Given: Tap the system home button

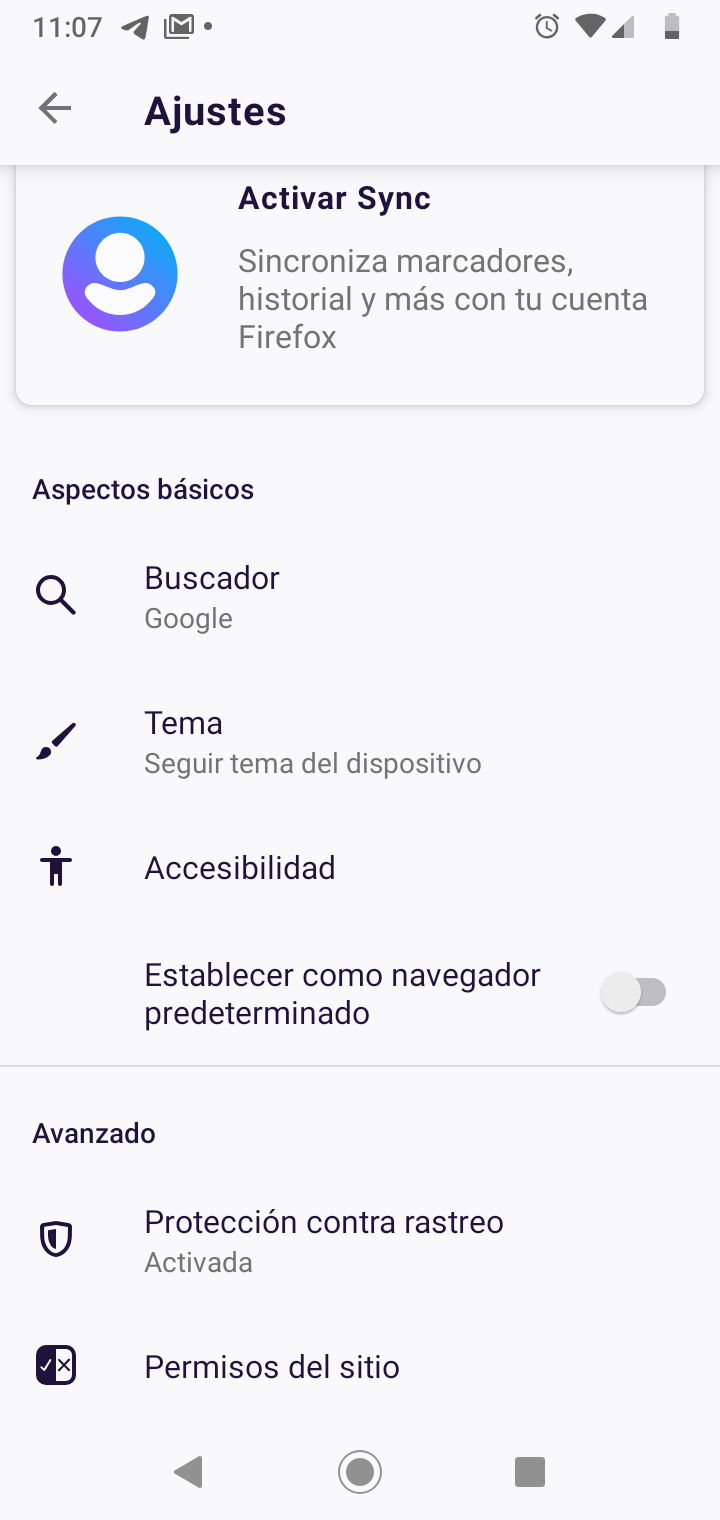Looking at the screenshot, I should (360, 1471).
